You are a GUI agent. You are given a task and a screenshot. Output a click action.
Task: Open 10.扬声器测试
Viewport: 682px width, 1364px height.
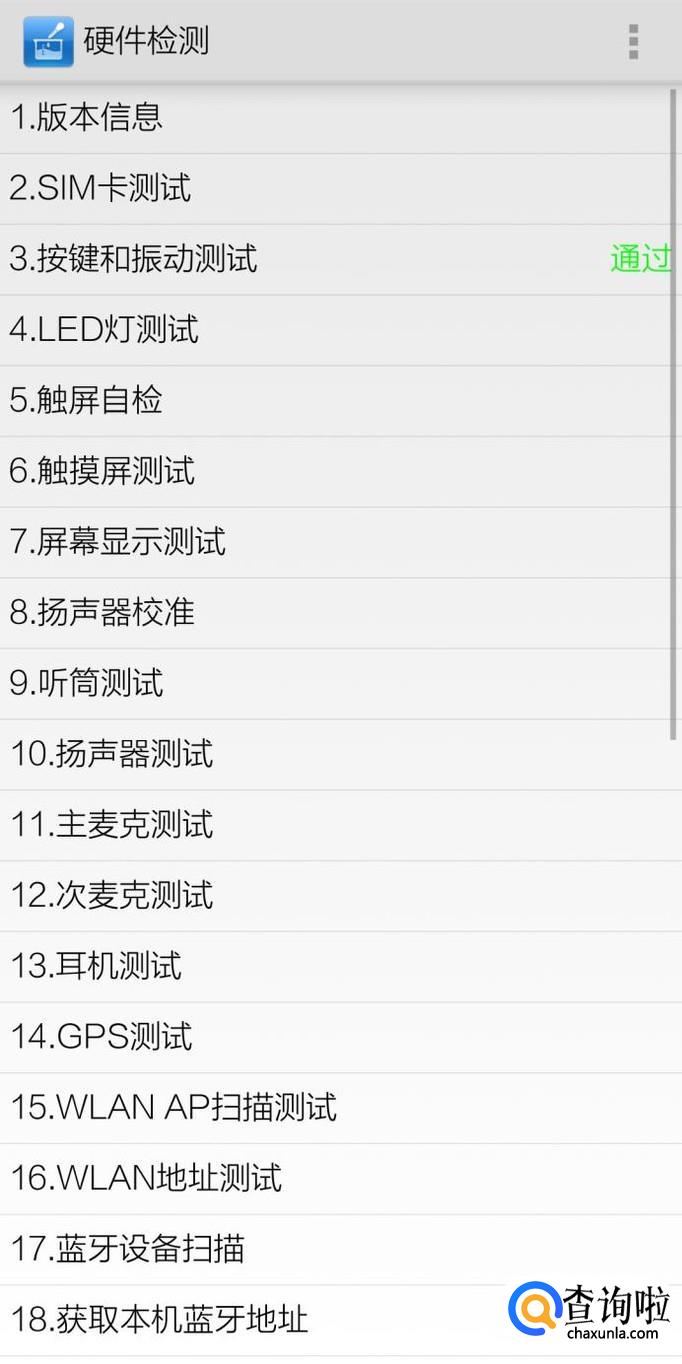341,756
